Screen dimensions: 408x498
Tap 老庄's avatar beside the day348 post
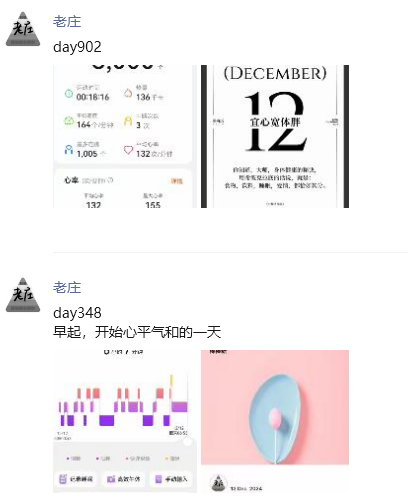click(23, 295)
